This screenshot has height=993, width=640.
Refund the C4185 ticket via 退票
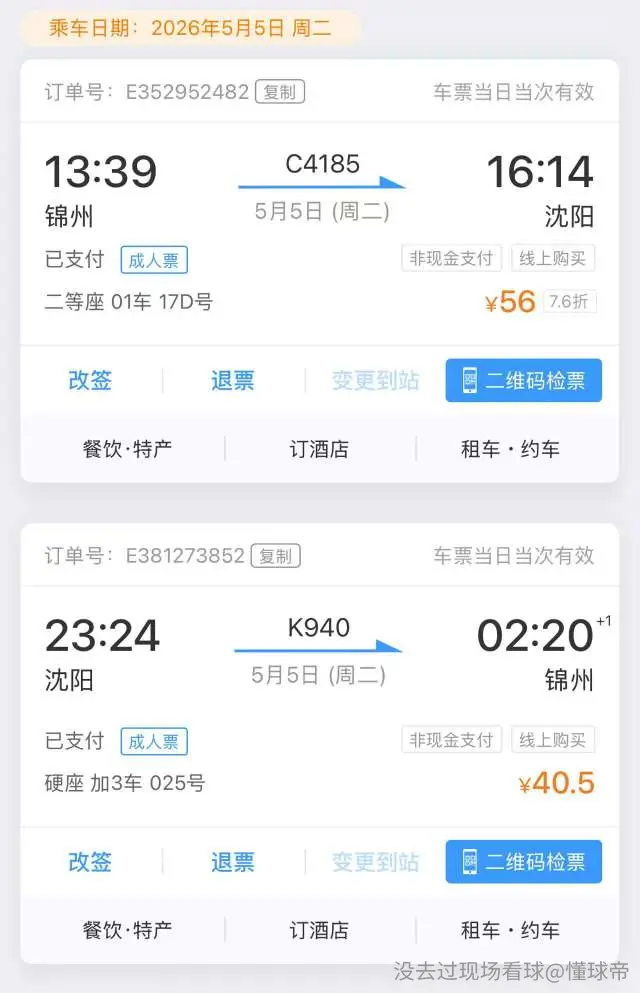[x=232, y=381]
